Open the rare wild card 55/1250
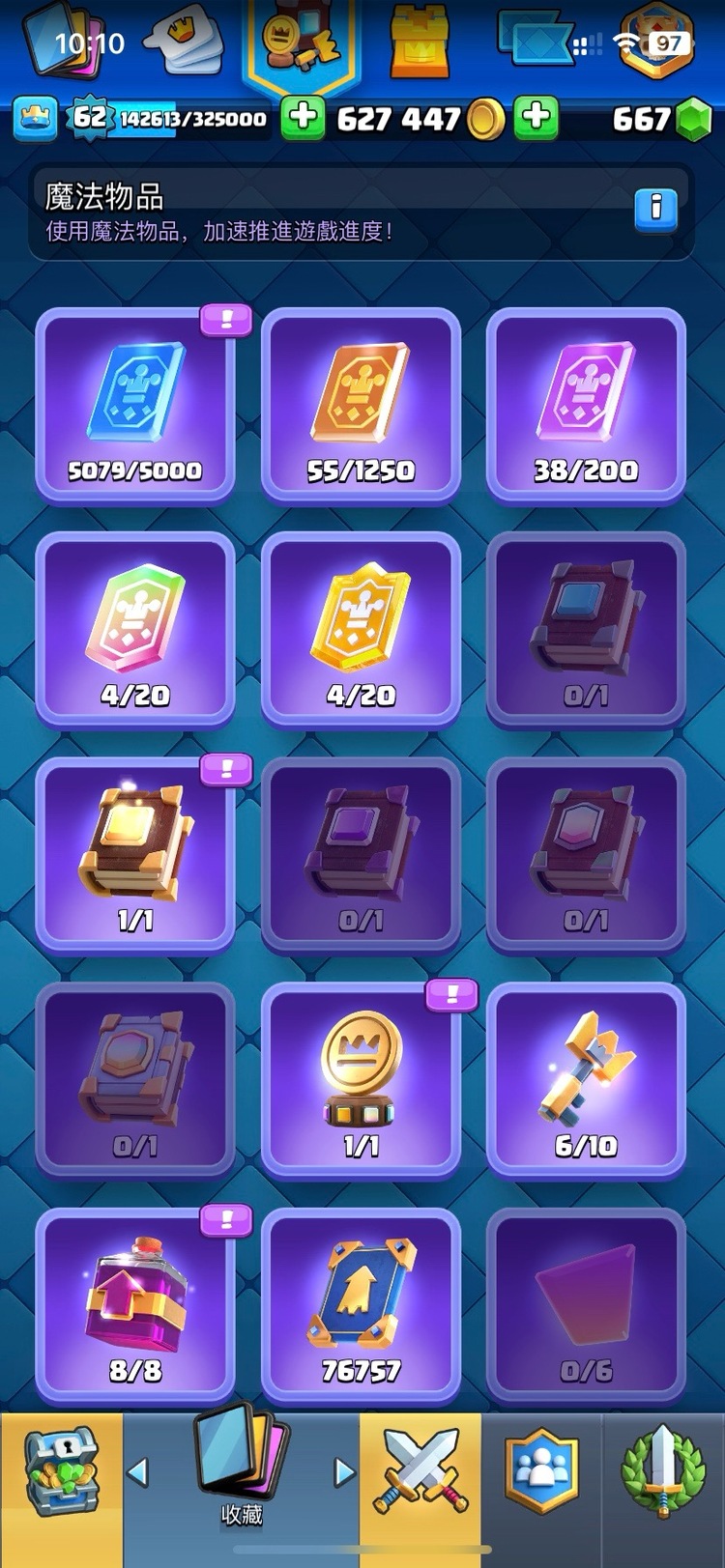The height and width of the screenshot is (1568, 725). 361,406
